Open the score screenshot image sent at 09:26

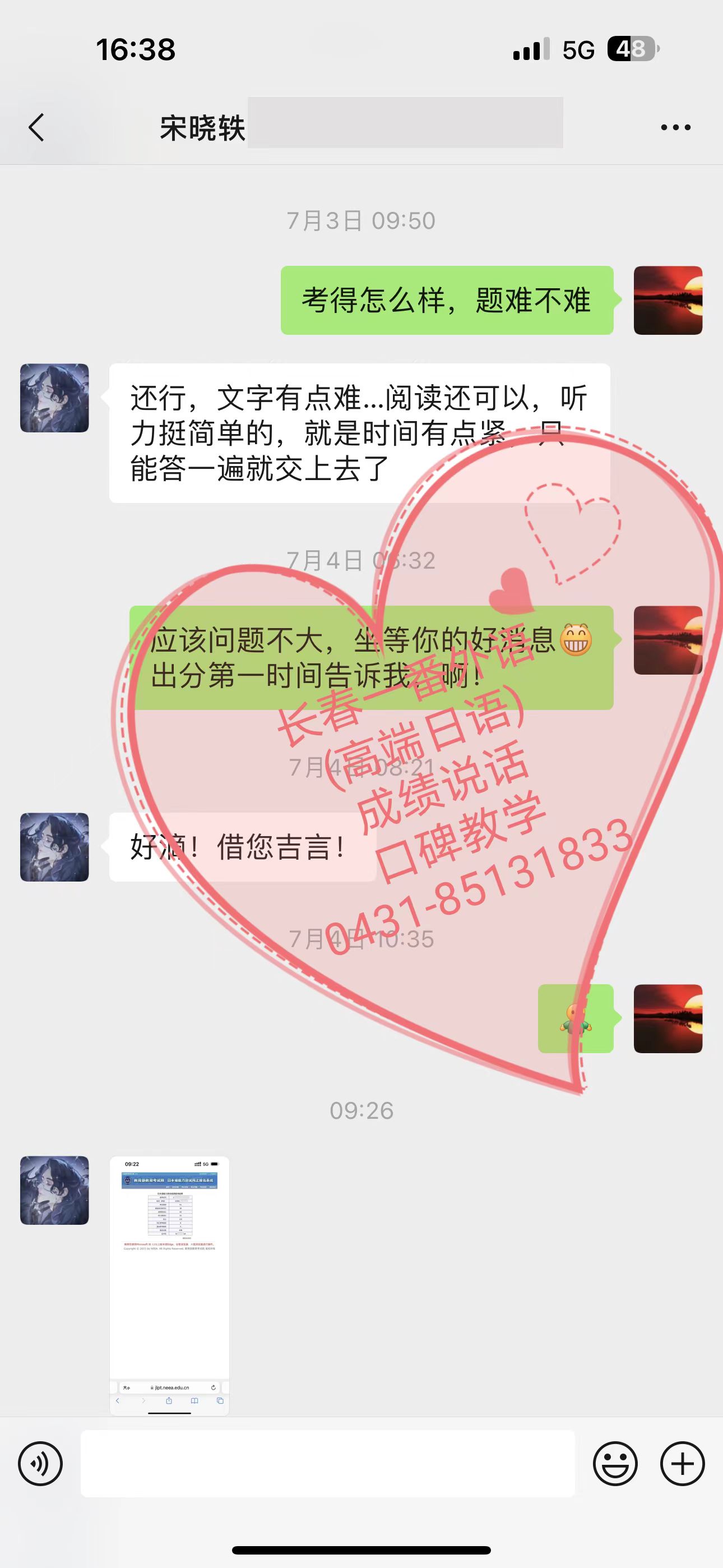pos(169,1285)
